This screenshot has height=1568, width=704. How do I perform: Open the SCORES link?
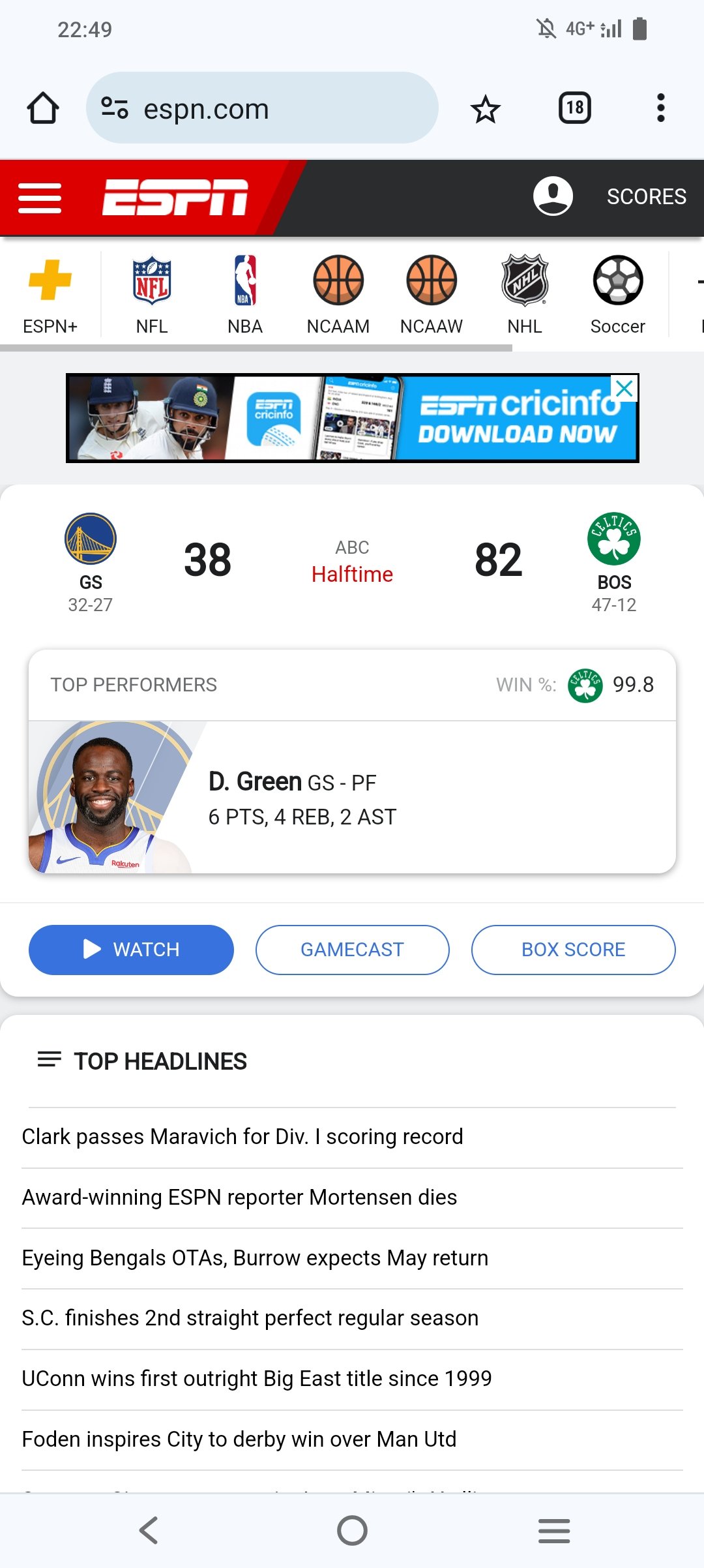pos(646,196)
